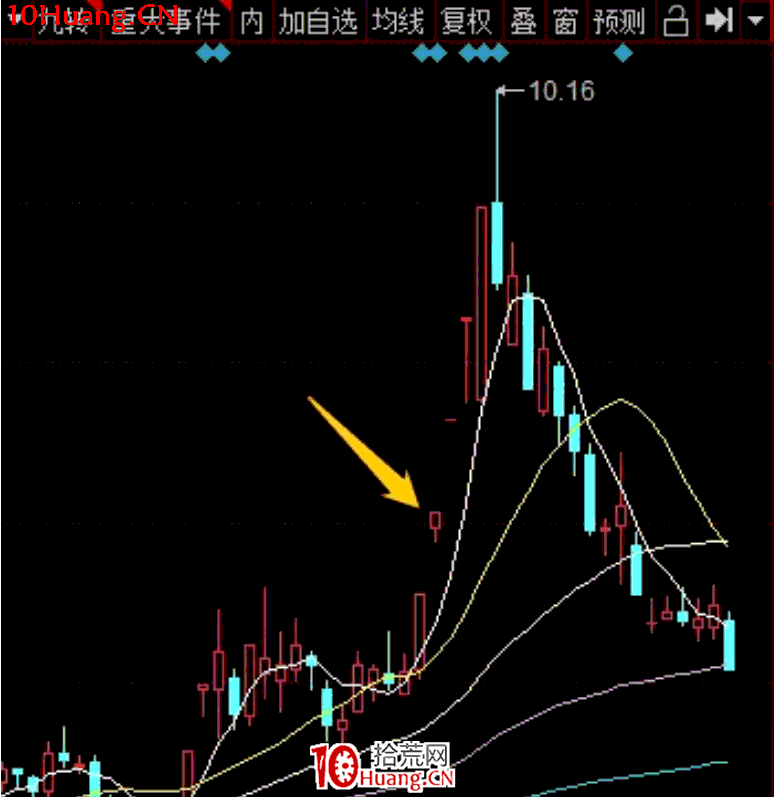Open 复权 price adjustment options
The image size is (774, 797).
click(x=467, y=19)
